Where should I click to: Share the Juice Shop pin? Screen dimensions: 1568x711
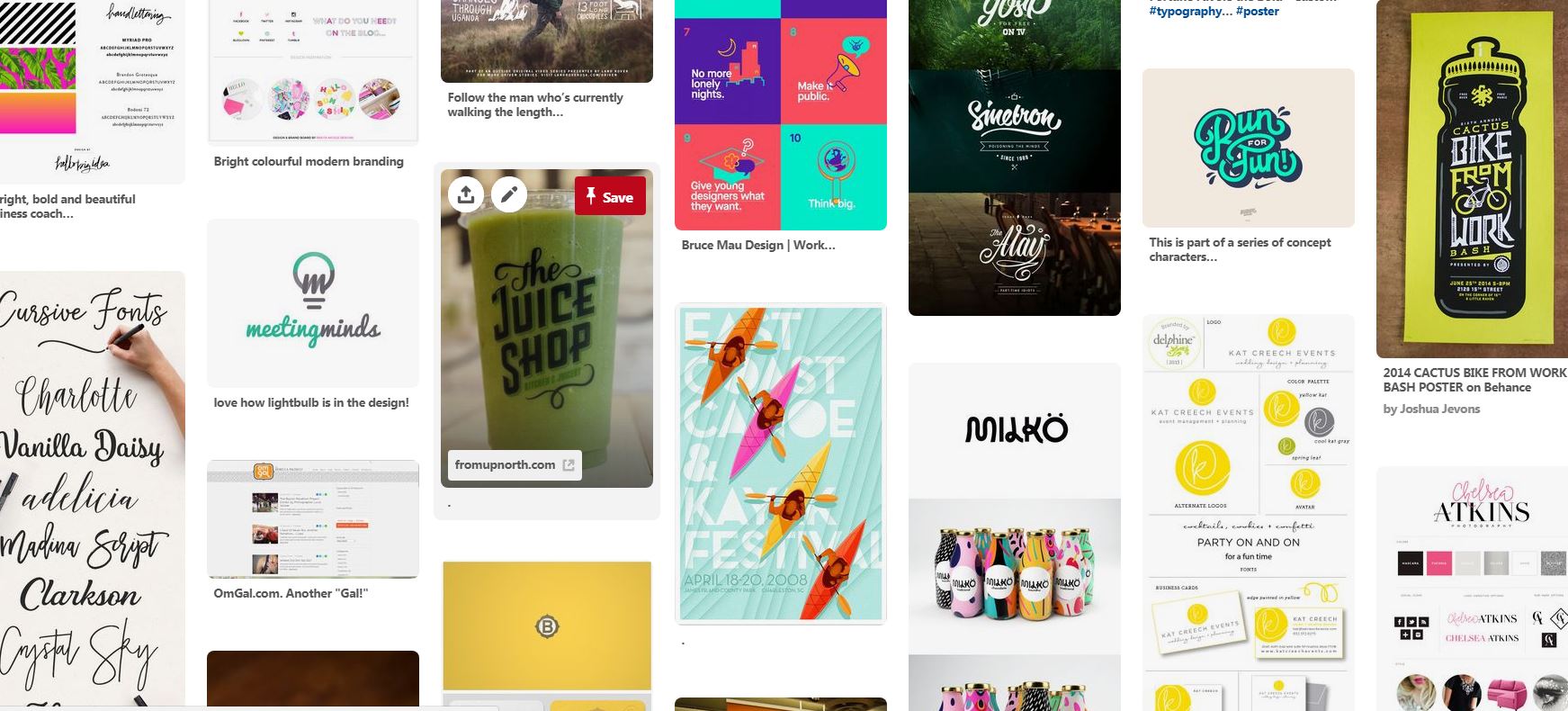point(466,193)
